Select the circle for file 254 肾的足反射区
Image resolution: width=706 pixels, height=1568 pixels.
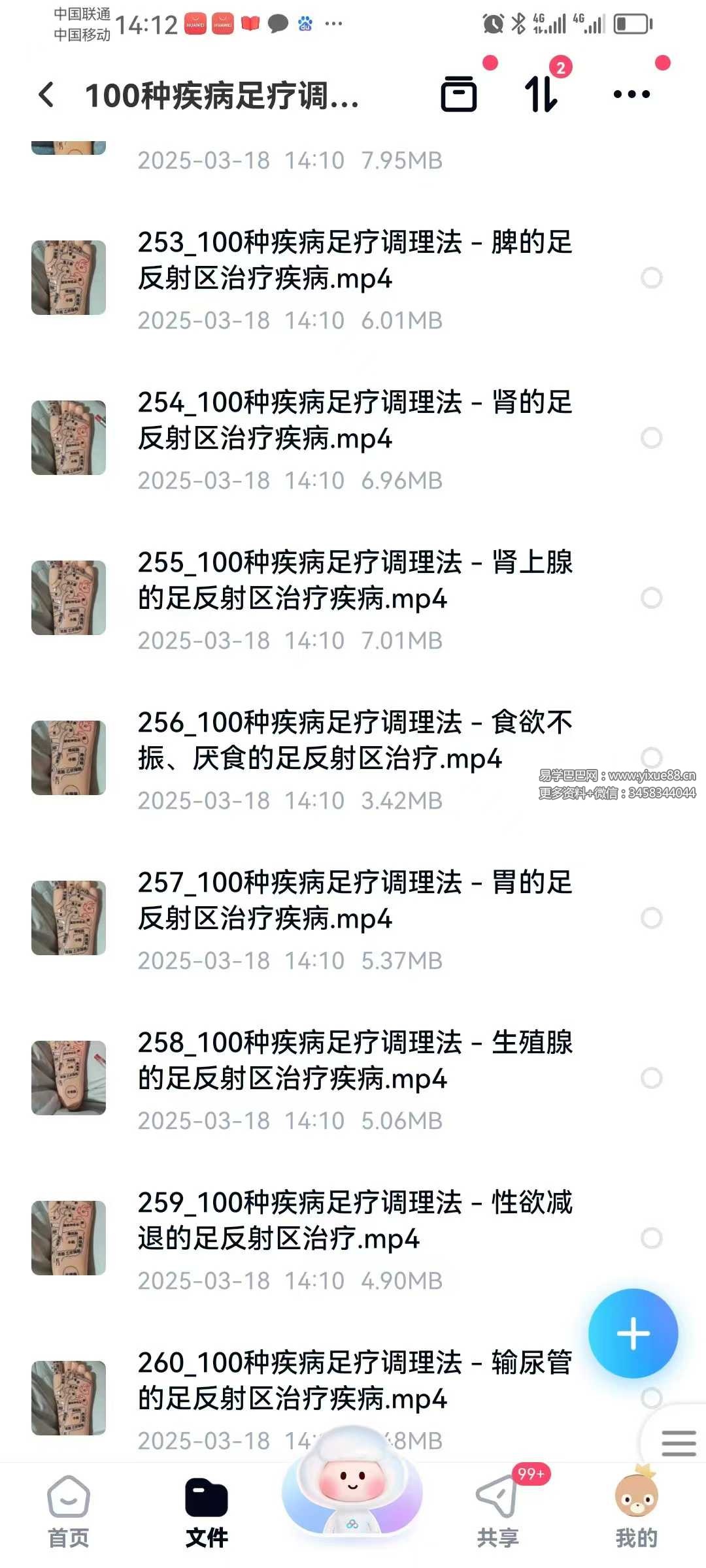coord(651,438)
